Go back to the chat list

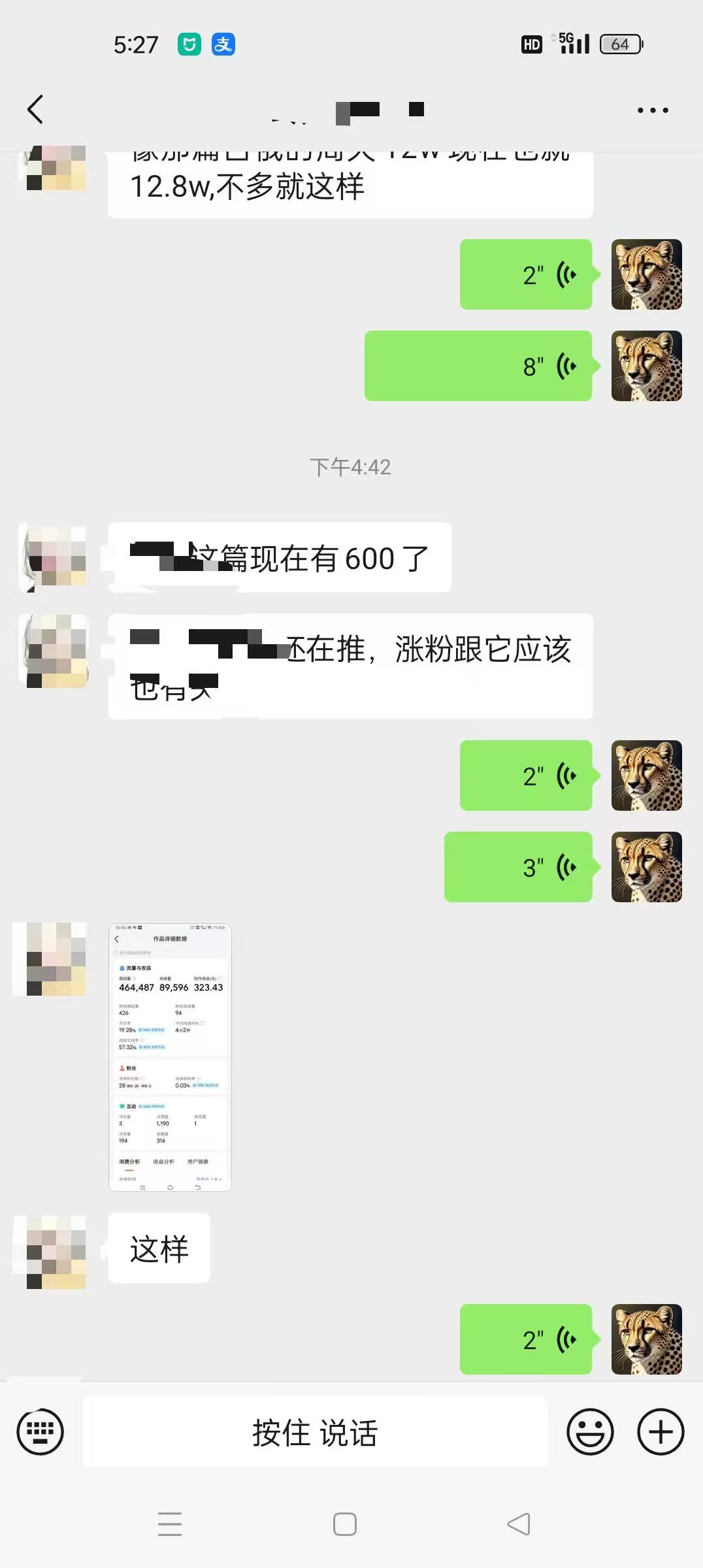[36, 109]
